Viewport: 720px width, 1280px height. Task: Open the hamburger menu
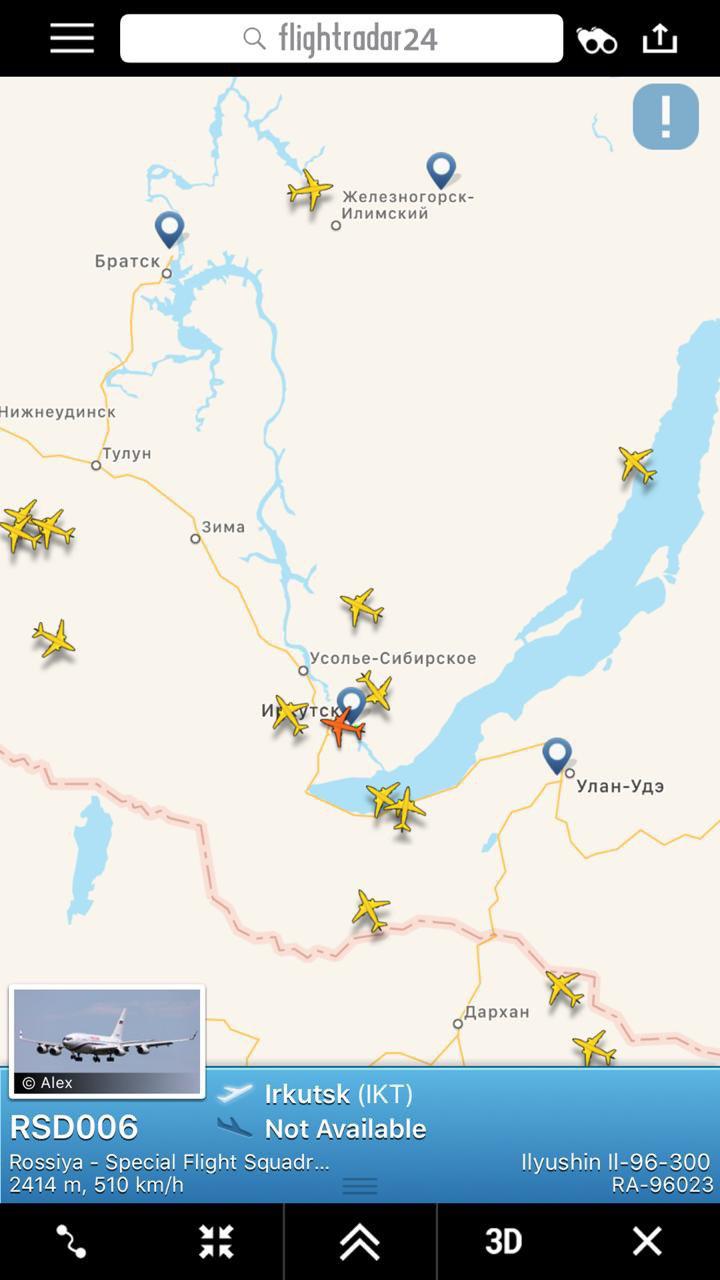(x=72, y=39)
